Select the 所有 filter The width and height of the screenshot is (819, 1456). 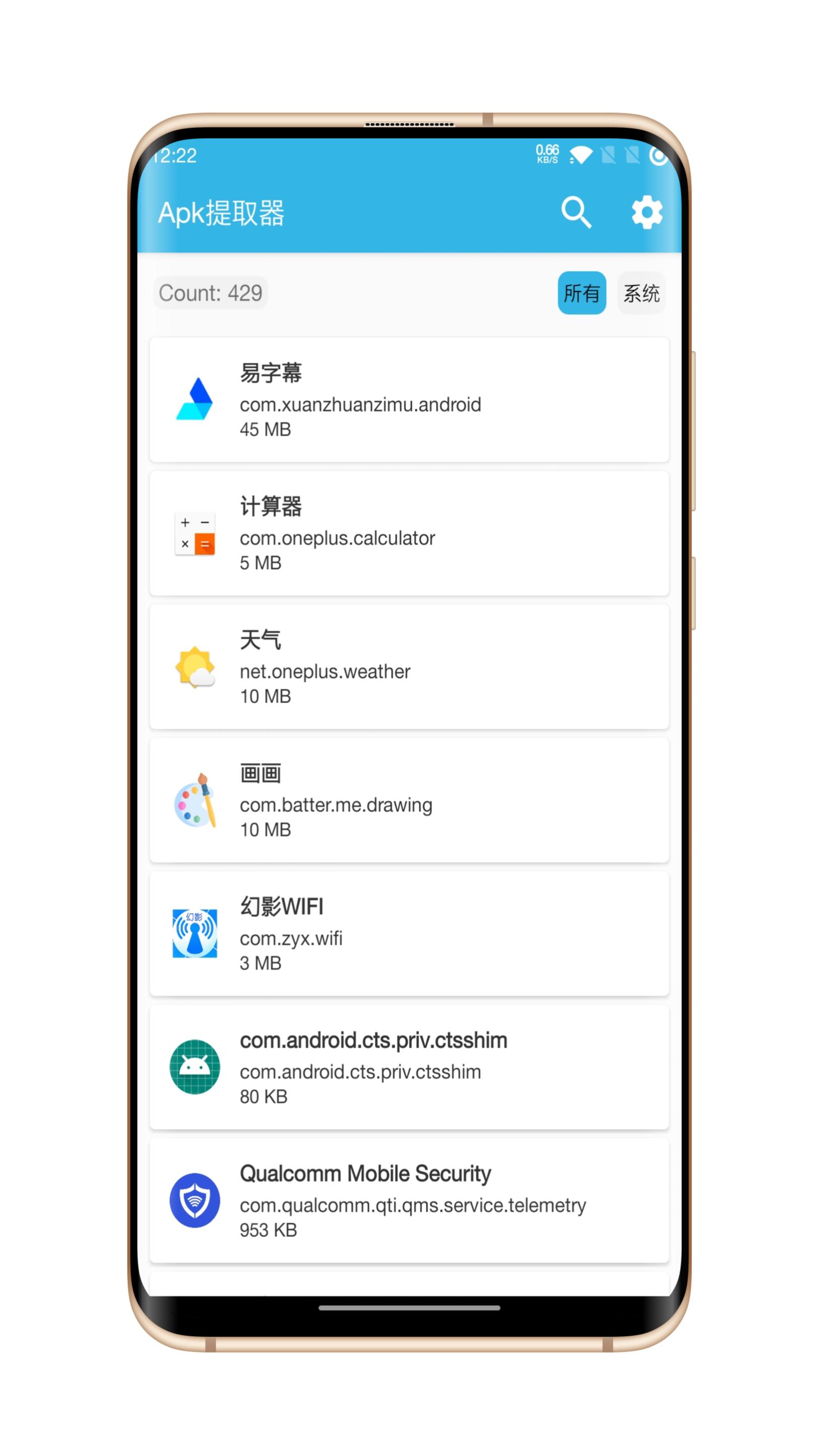tap(582, 293)
